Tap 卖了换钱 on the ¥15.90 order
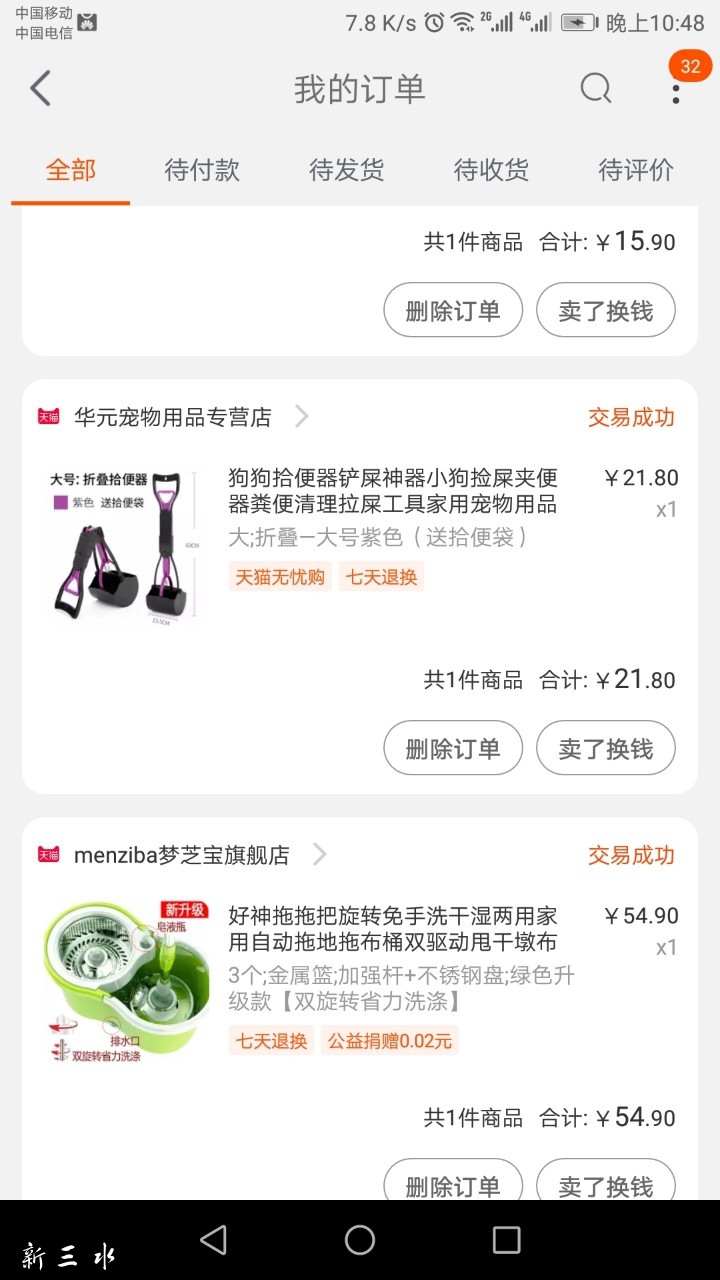The height and width of the screenshot is (1280, 720). tap(606, 310)
